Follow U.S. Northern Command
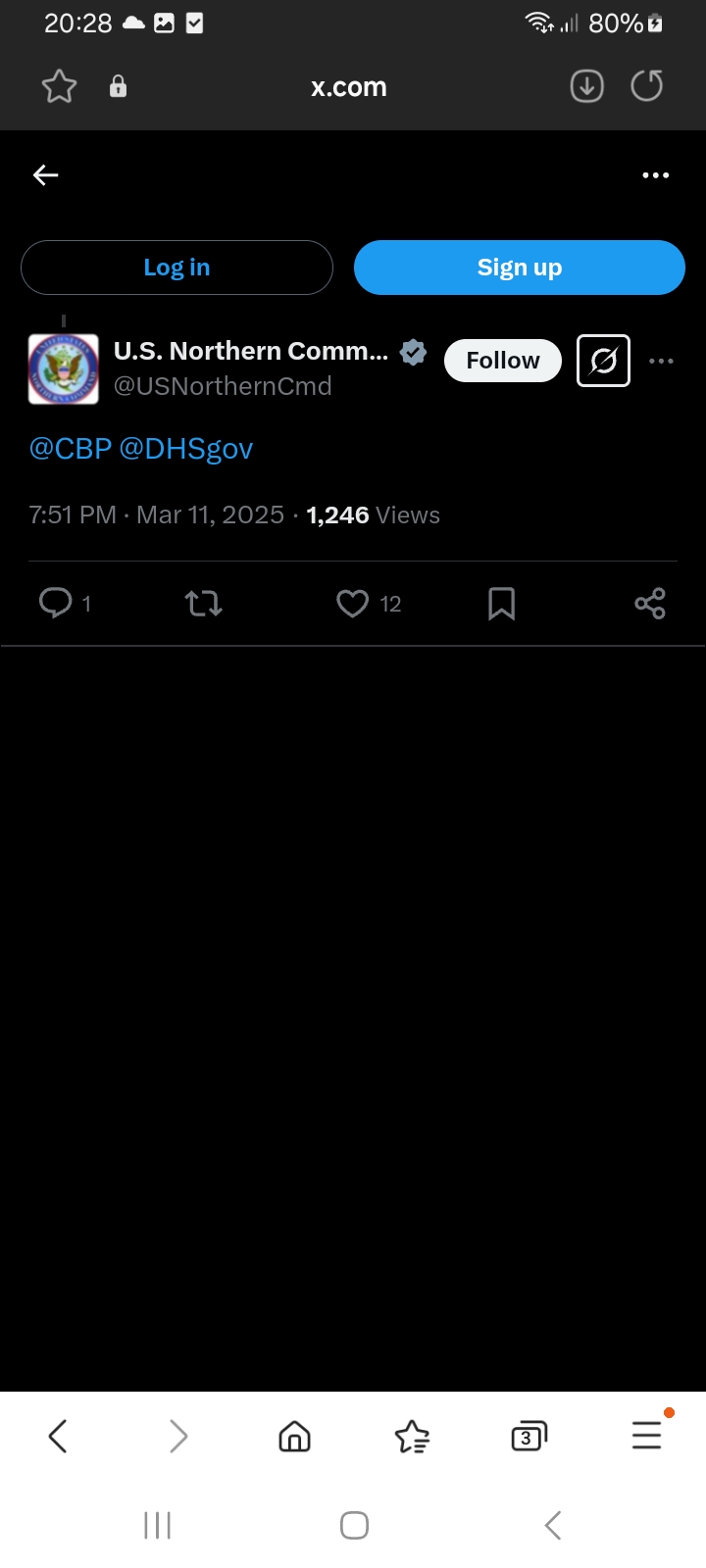 tap(502, 361)
